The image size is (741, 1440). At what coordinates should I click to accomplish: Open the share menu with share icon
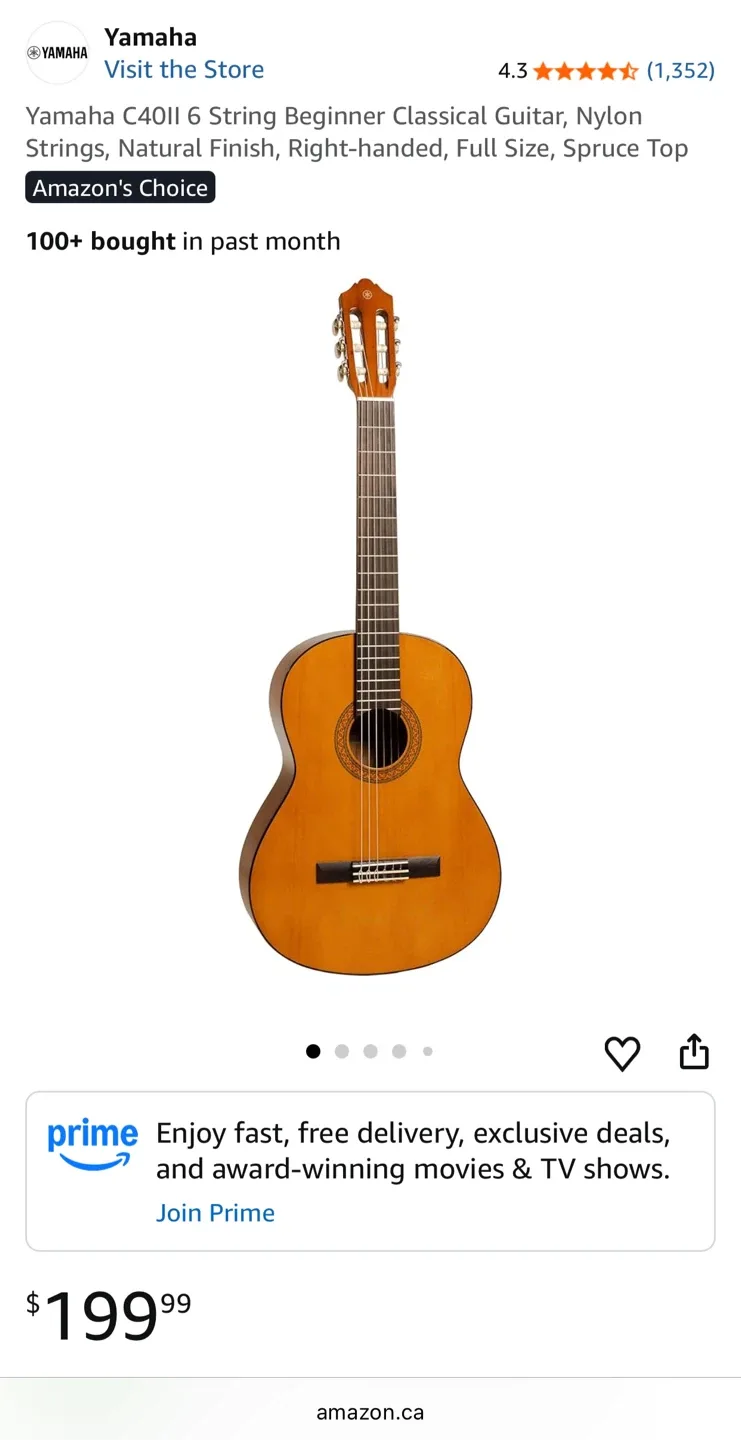click(x=694, y=1052)
